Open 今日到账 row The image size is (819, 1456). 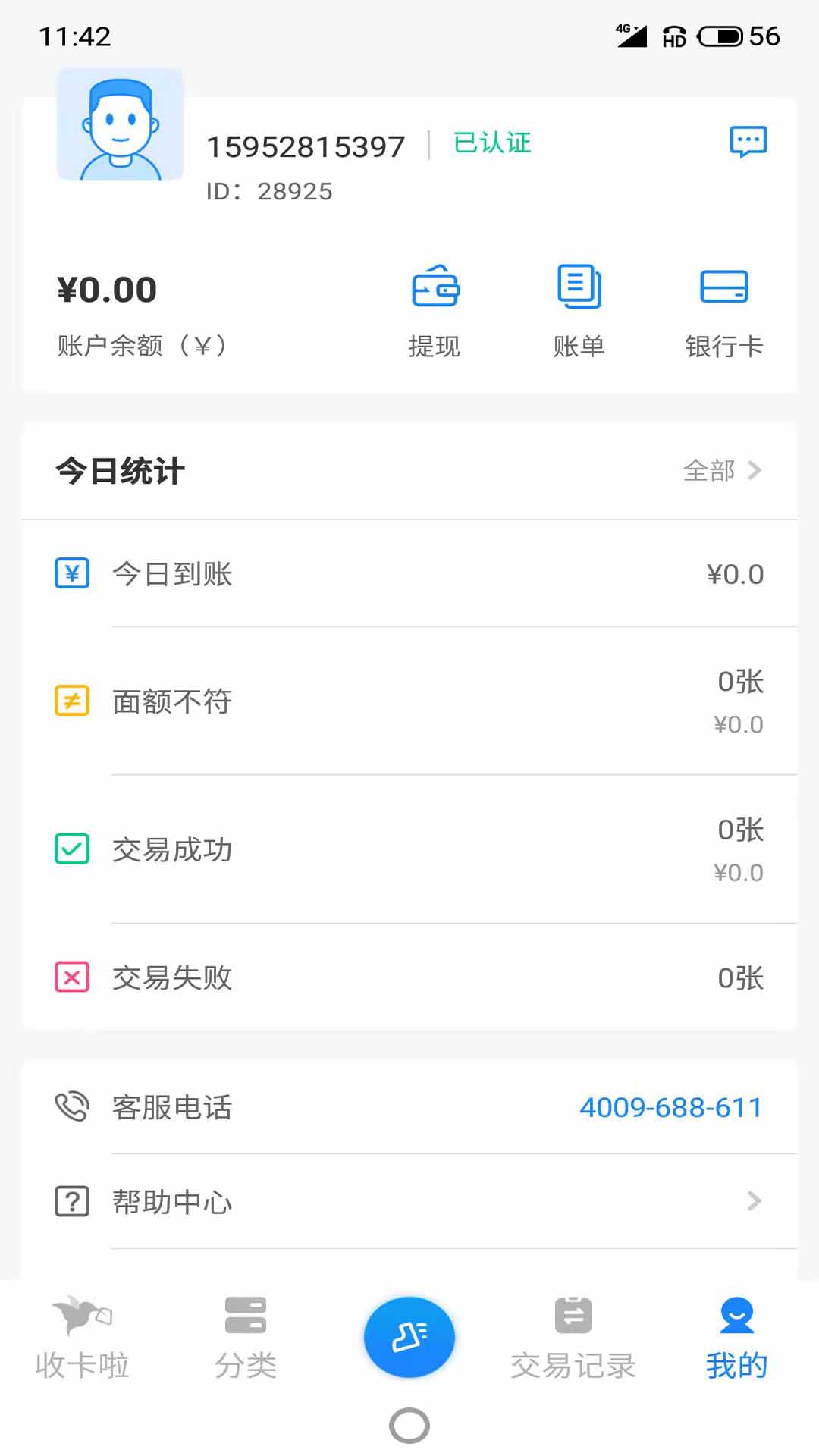coord(409,574)
